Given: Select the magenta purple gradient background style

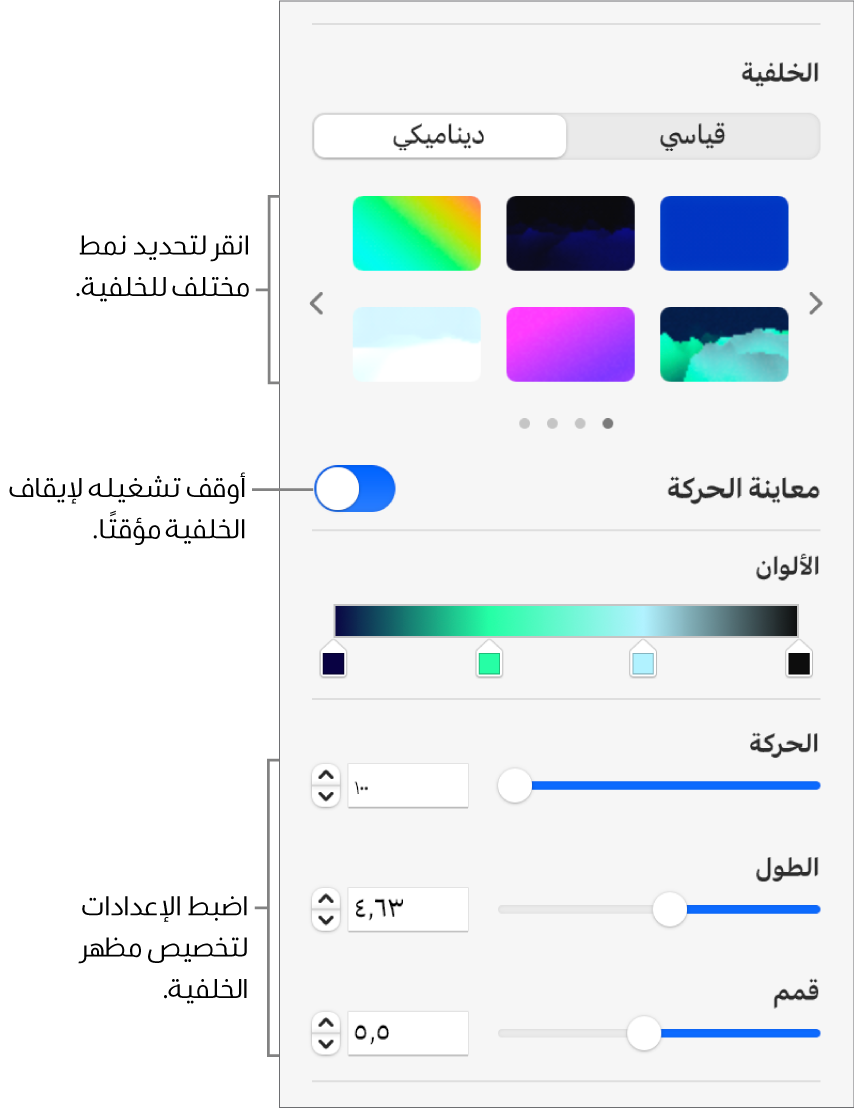Looking at the screenshot, I should point(570,344).
